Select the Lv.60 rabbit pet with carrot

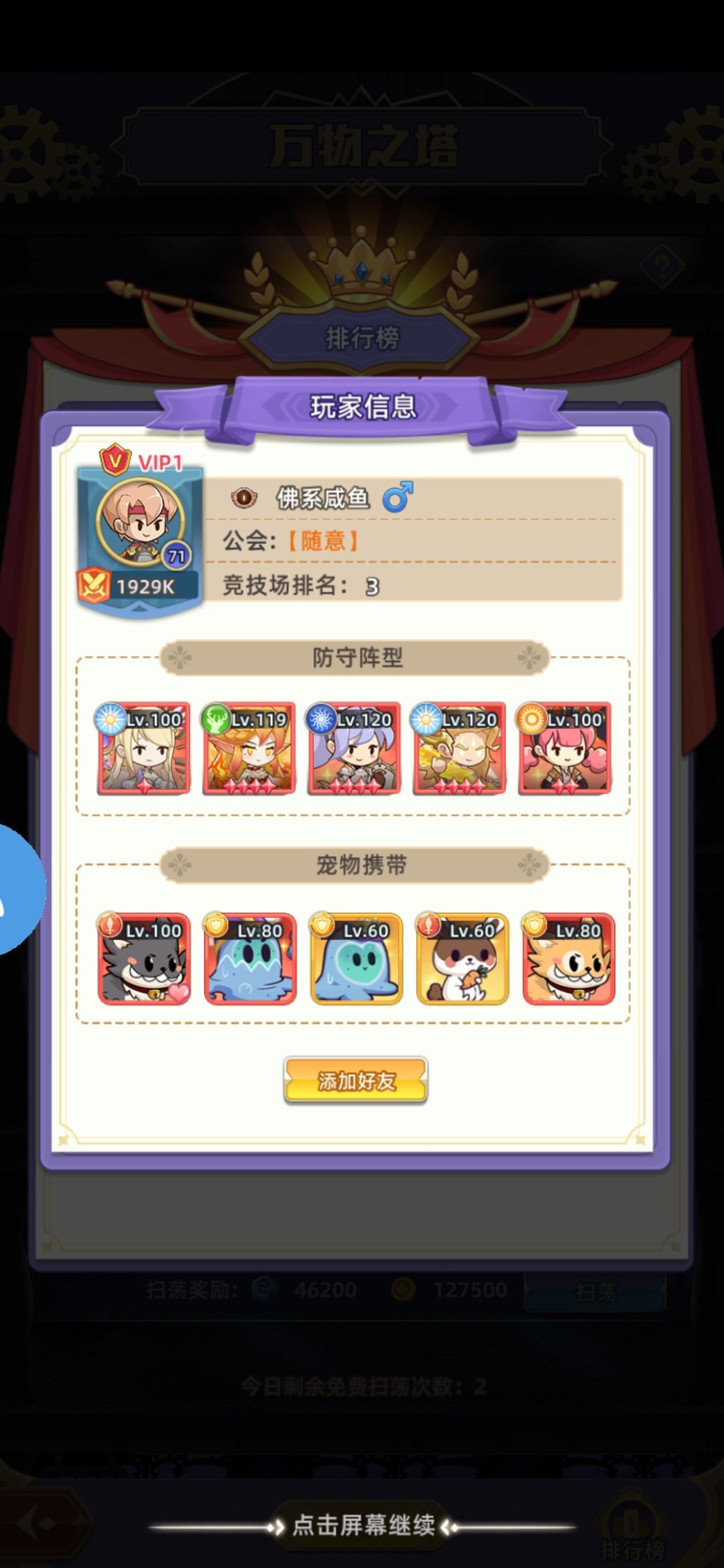click(463, 958)
